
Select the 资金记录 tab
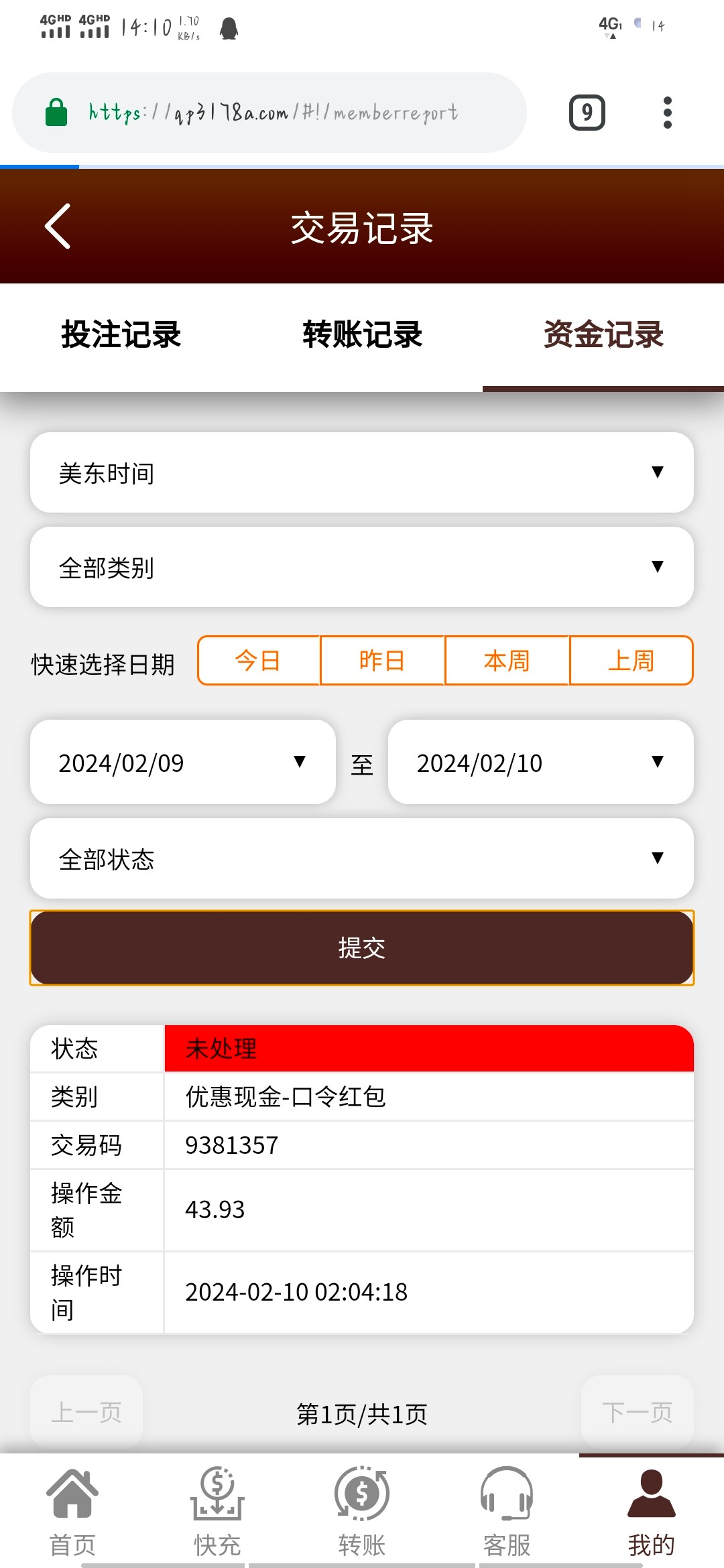pyautogui.click(x=603, y=334)
